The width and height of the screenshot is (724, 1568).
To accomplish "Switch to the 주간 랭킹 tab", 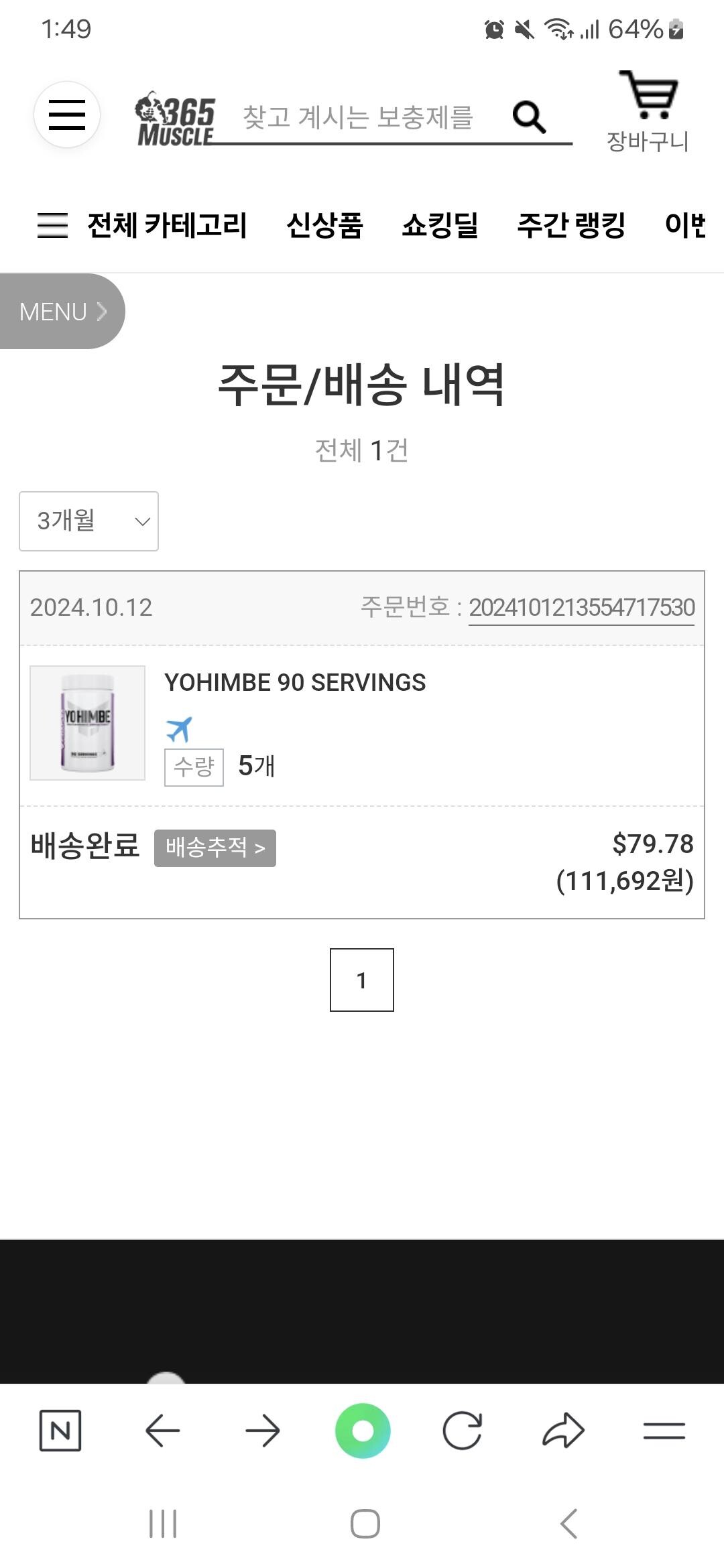I will tap(572, 224).
